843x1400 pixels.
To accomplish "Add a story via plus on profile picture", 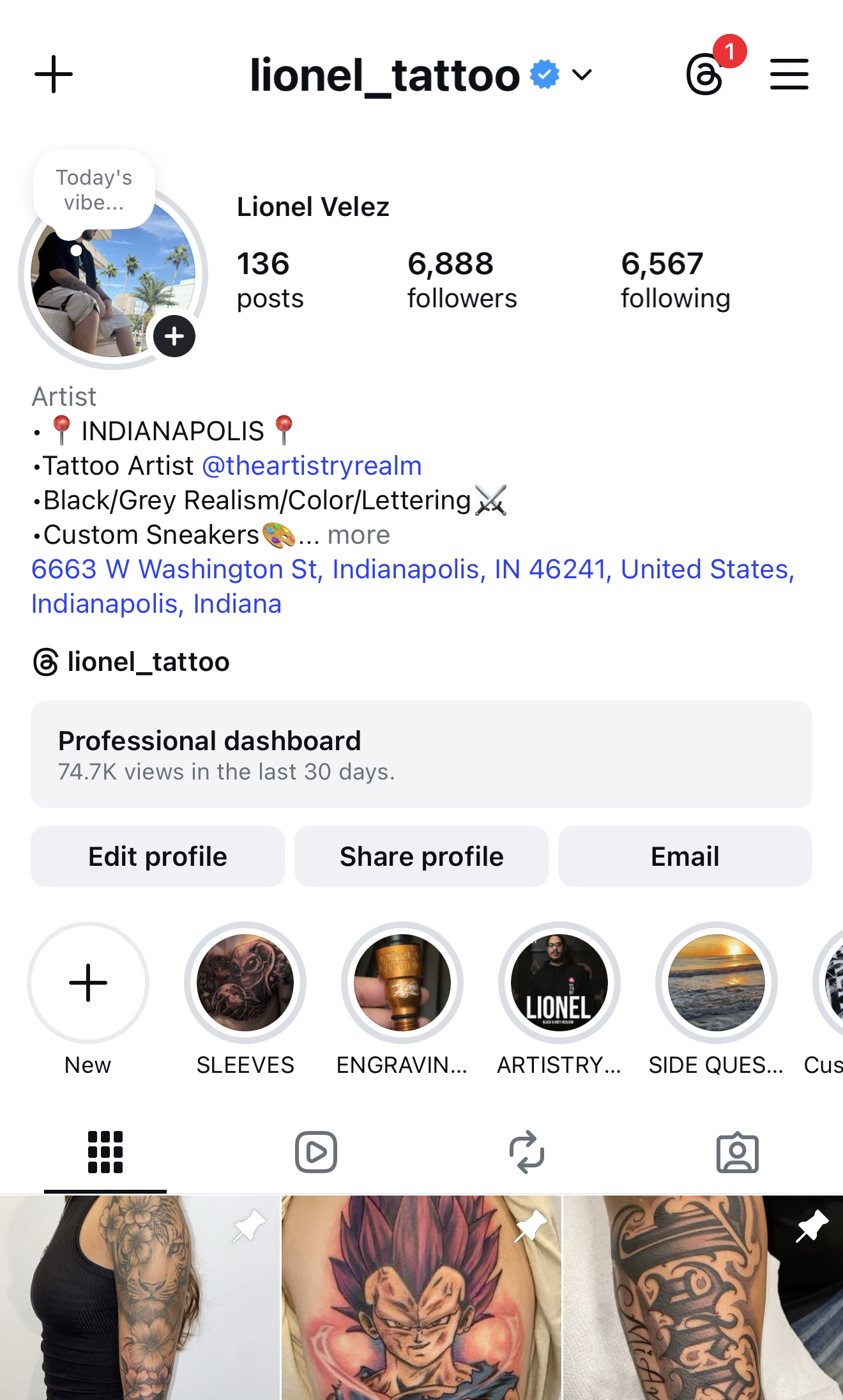I will (x=174, y=336).
